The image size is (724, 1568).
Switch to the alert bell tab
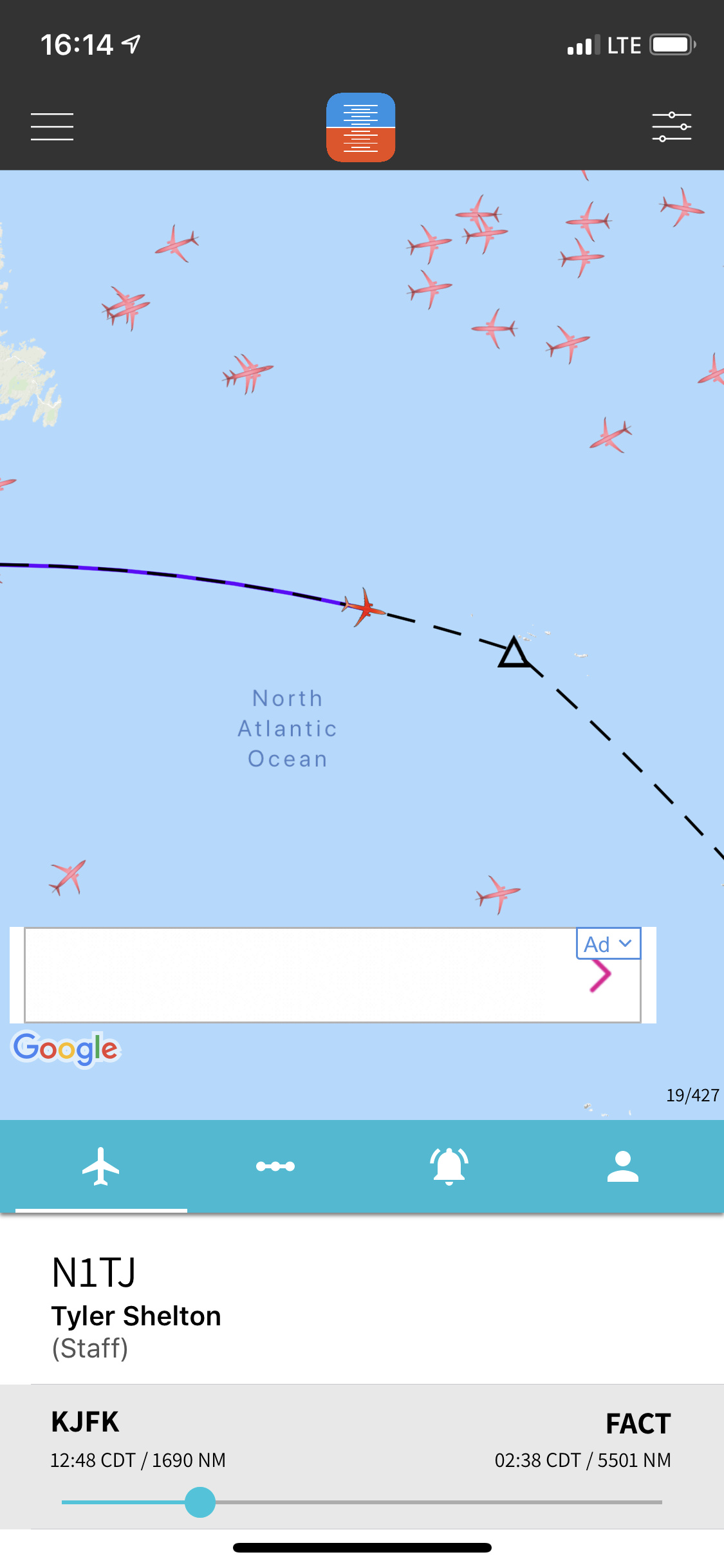pos(449,1166)
